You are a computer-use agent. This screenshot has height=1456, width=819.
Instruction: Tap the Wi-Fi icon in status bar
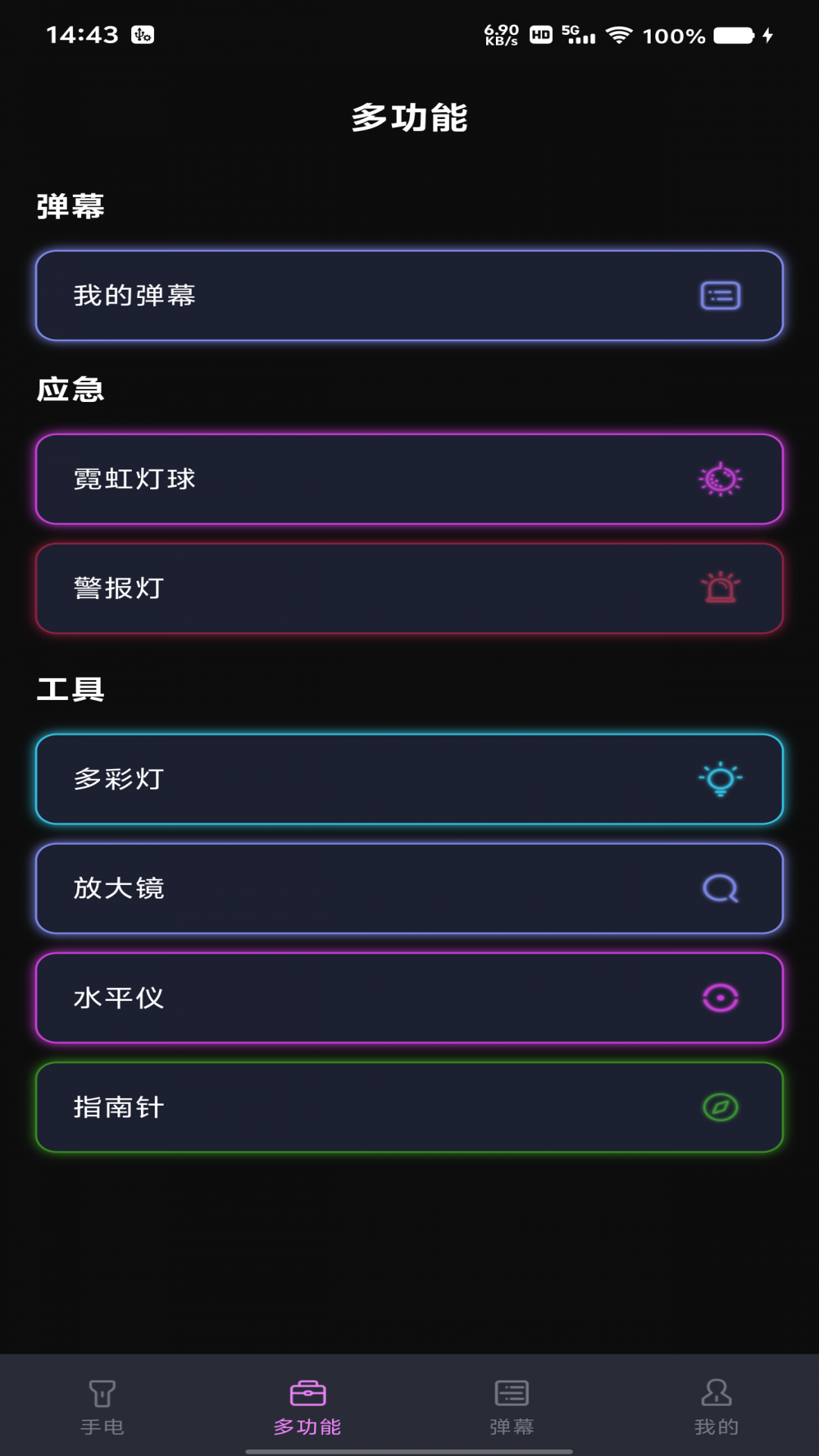pyautogui.click(x=620, y=33)
